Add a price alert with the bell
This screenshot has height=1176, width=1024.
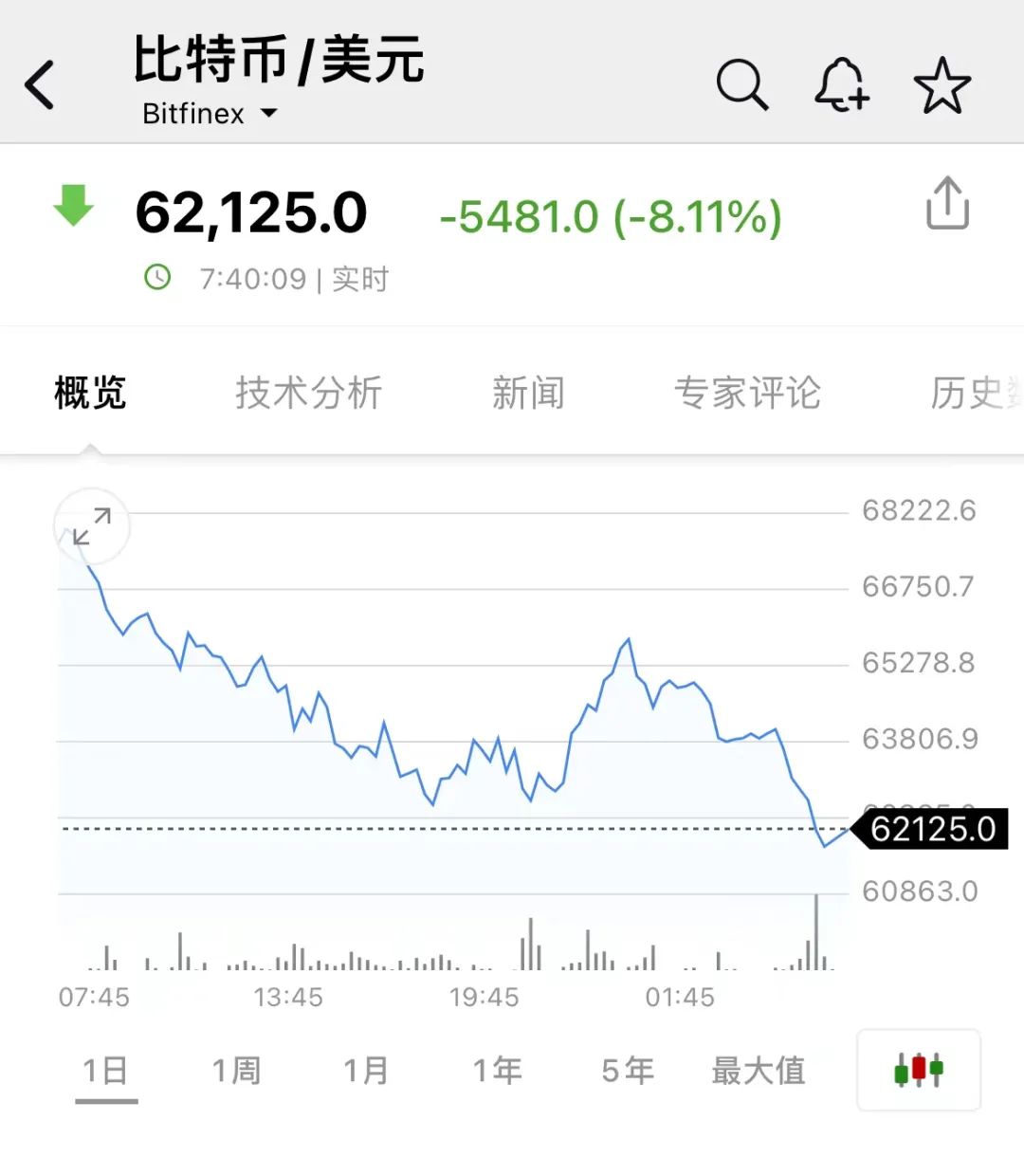(841, 85)
